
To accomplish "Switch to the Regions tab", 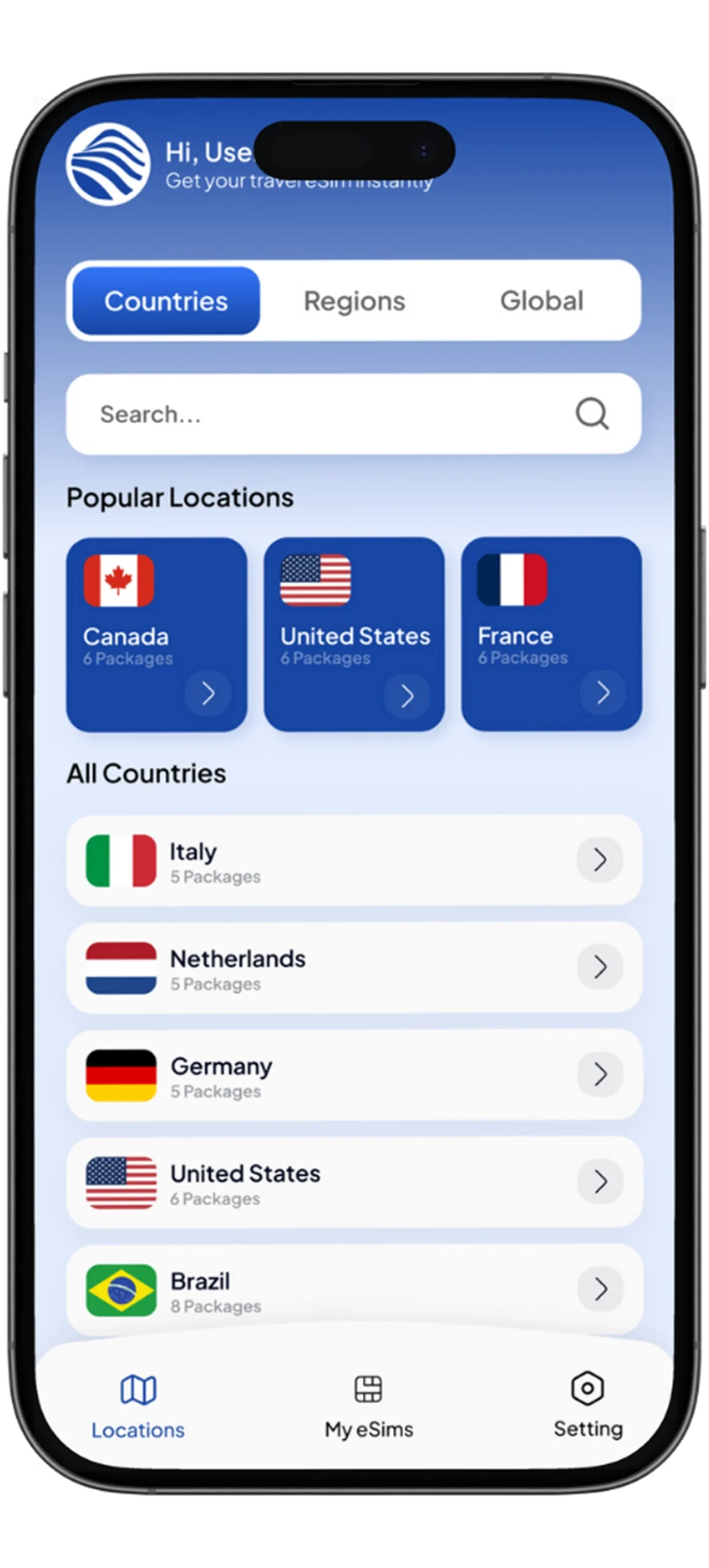I will pos(354,301).
